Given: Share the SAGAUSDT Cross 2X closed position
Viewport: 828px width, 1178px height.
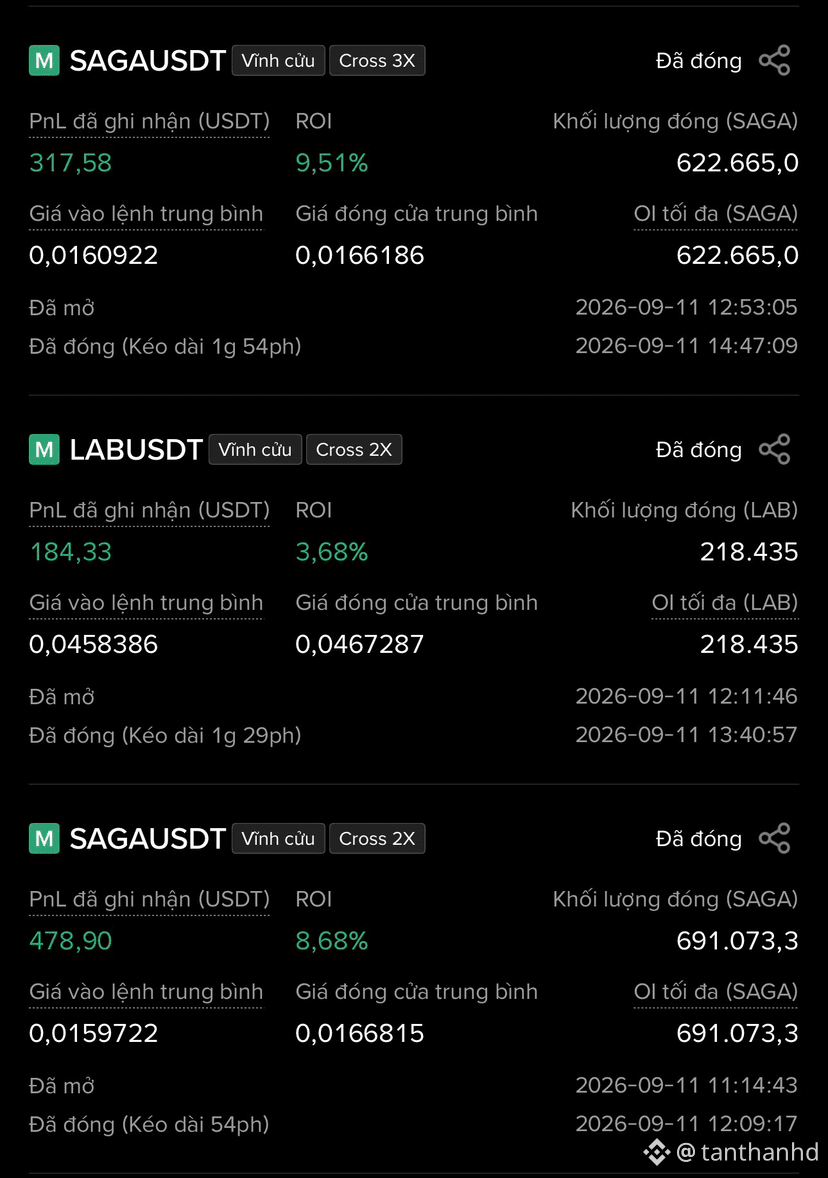Looking at the screenshot, I should click(x=775, y=838).
